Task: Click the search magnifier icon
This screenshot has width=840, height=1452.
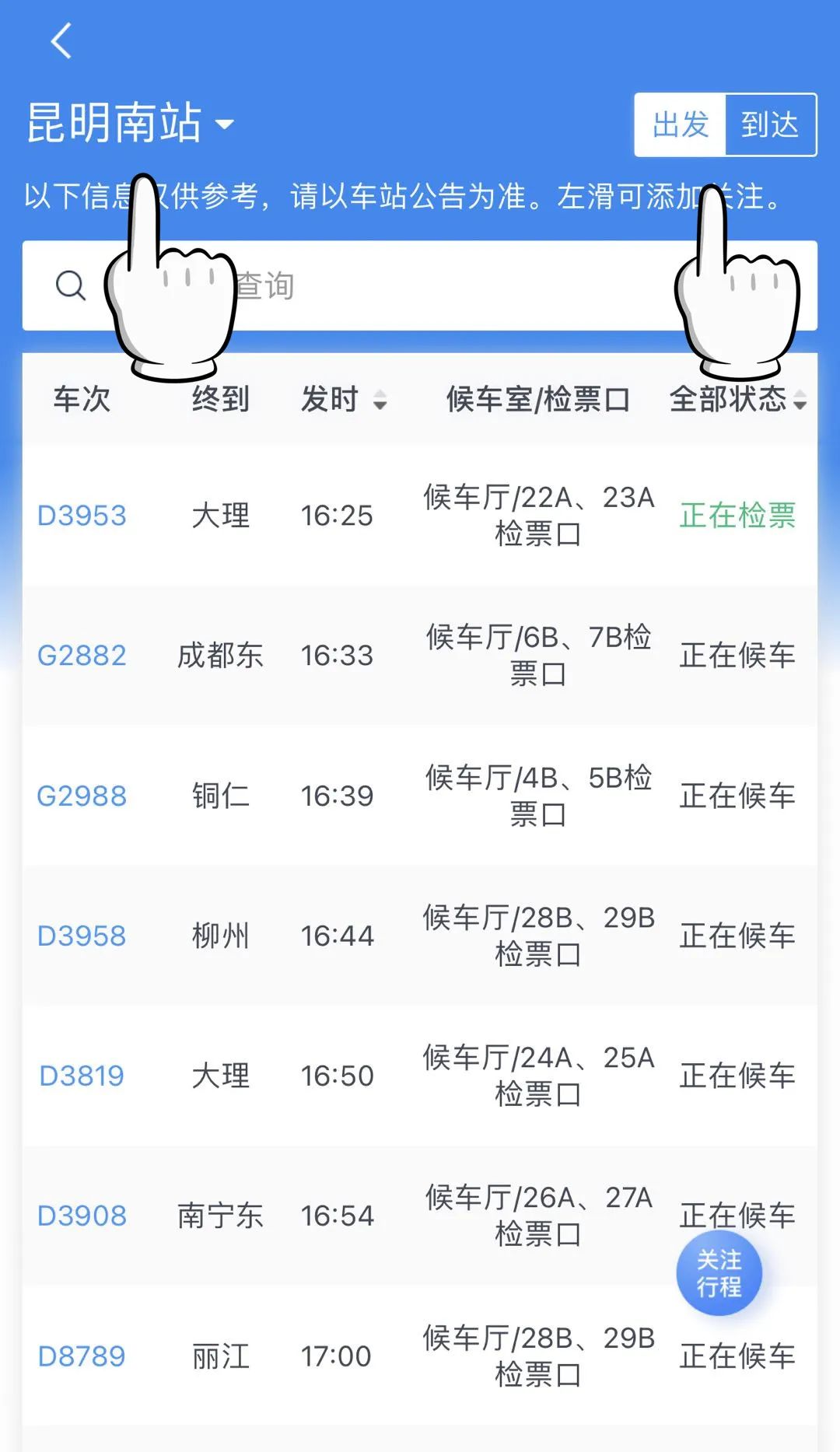Action: click(71, 285)
